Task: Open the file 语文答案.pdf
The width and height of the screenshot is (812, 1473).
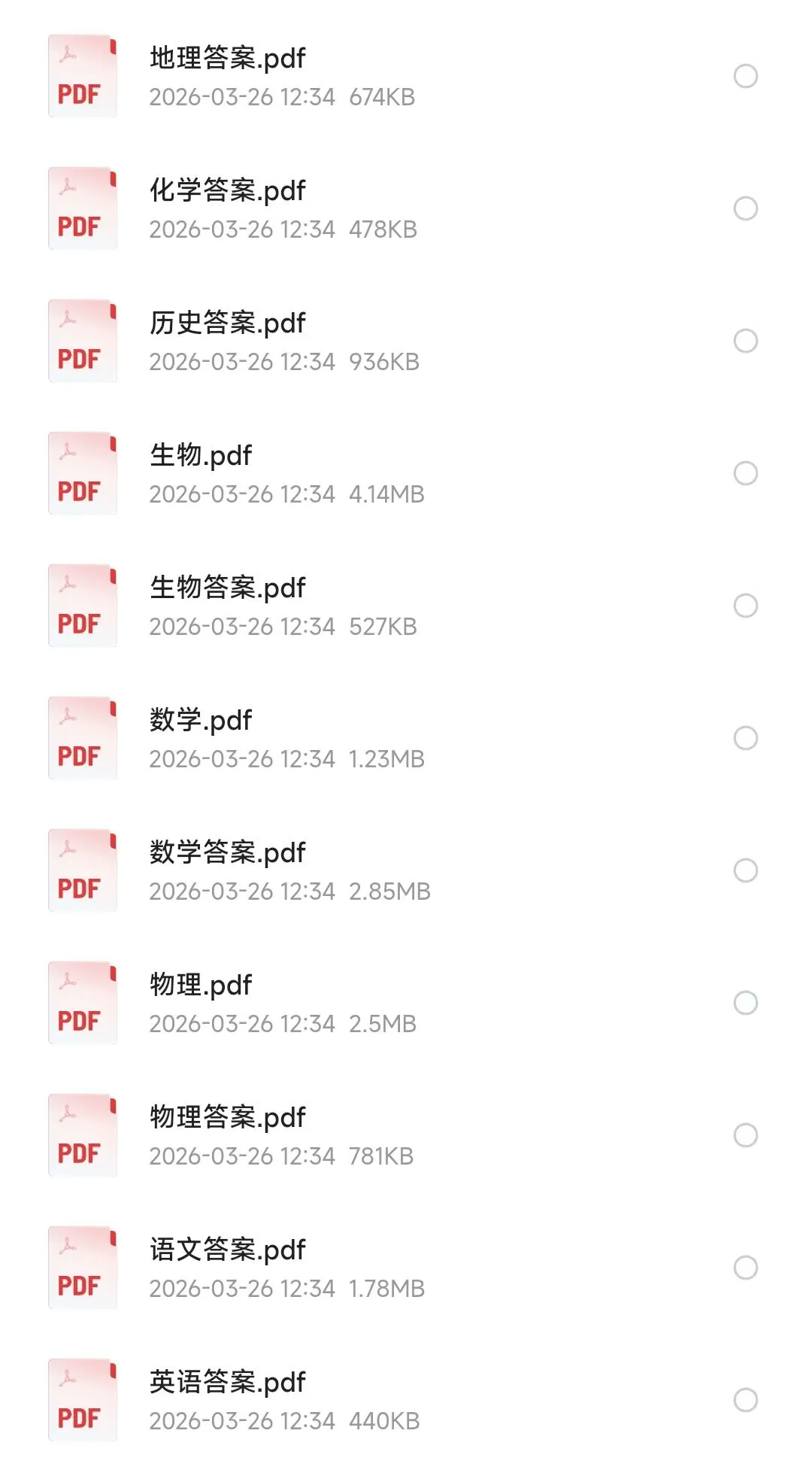Action: (x=406, y=1268)
